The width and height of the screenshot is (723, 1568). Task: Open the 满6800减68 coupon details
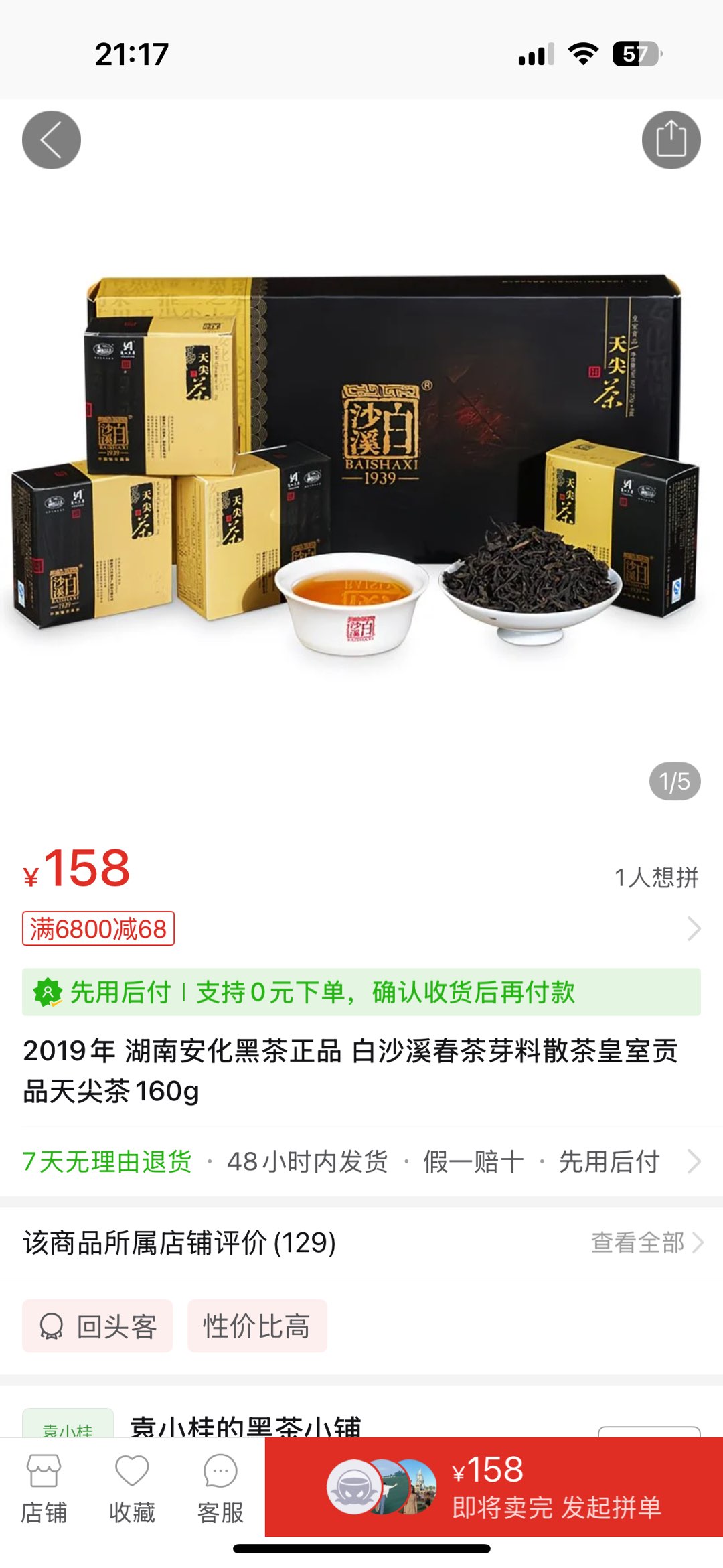pyautogui.click(x=98, y=928)
